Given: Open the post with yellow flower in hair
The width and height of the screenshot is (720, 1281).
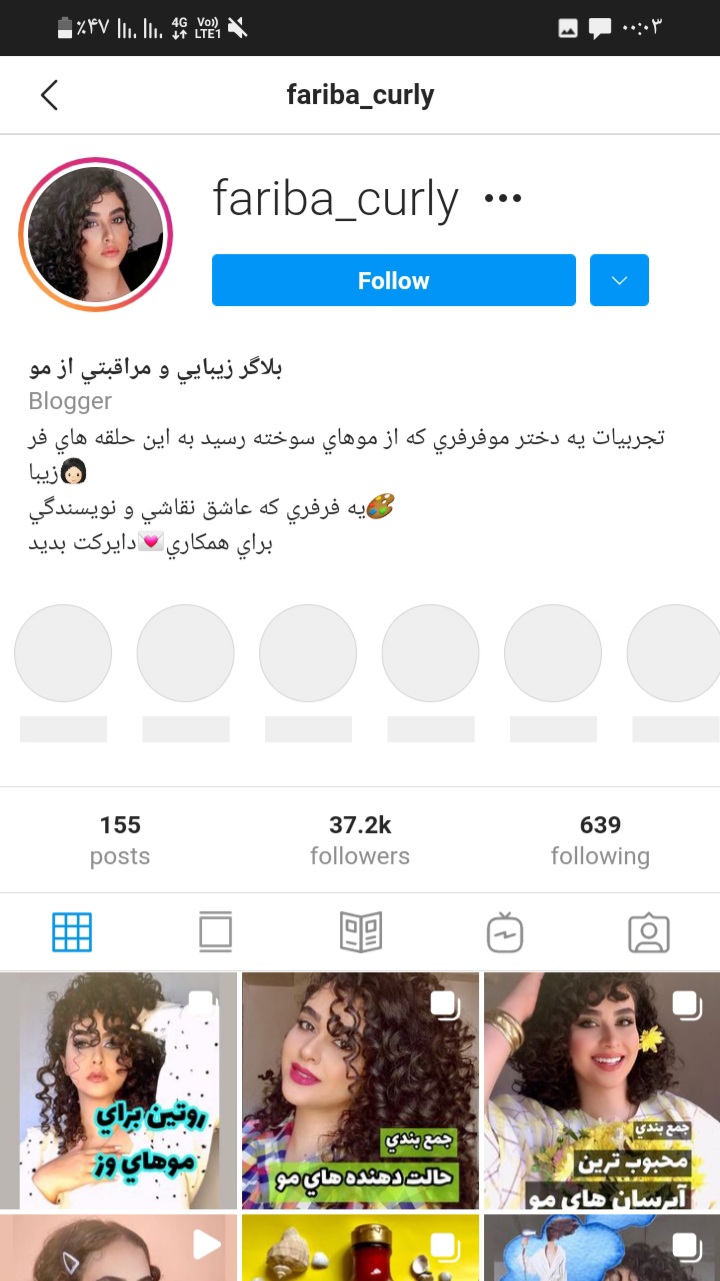Looking at the screenshot, I should (602, 1090).
